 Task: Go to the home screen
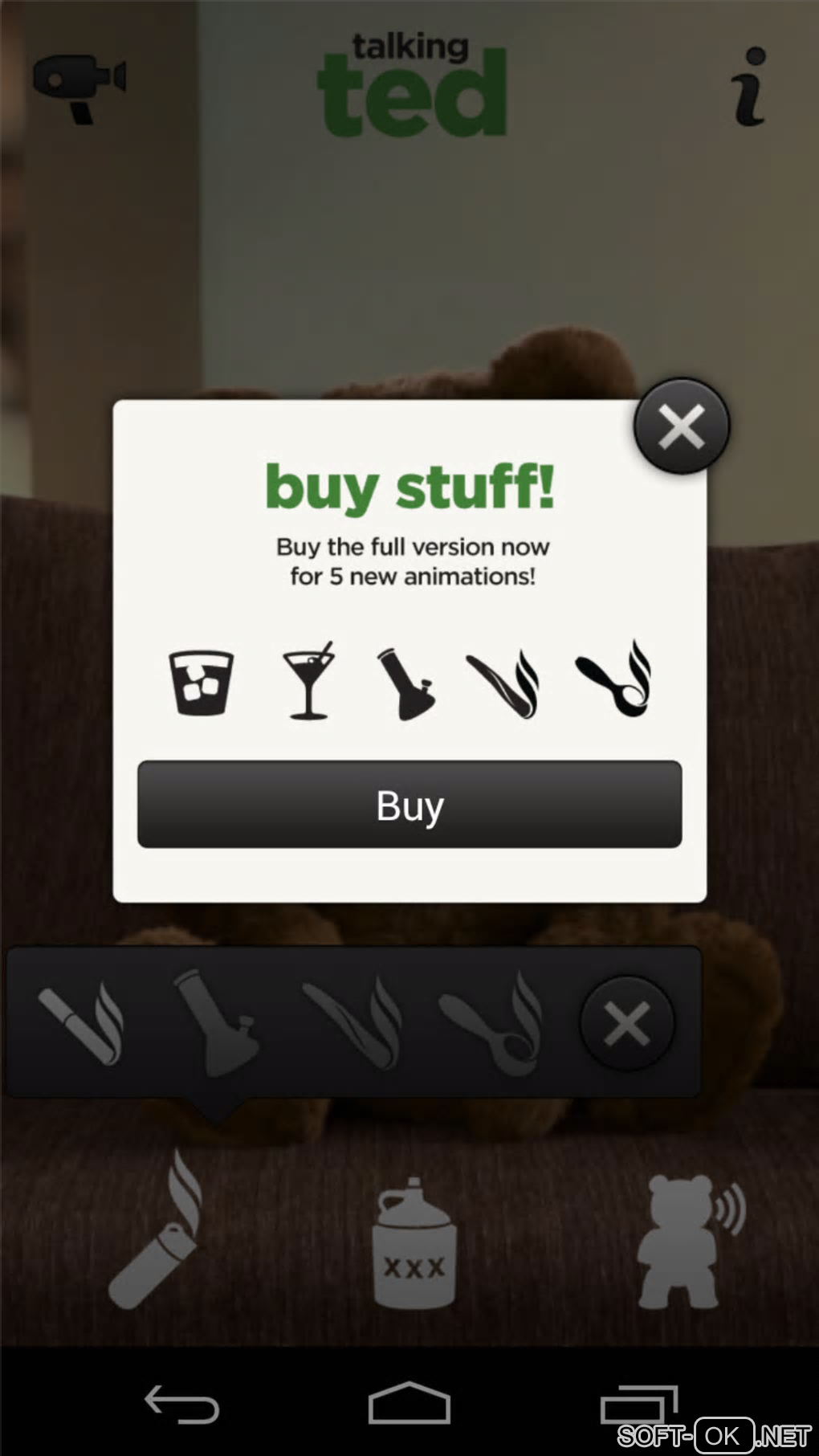coord(409,1404)
